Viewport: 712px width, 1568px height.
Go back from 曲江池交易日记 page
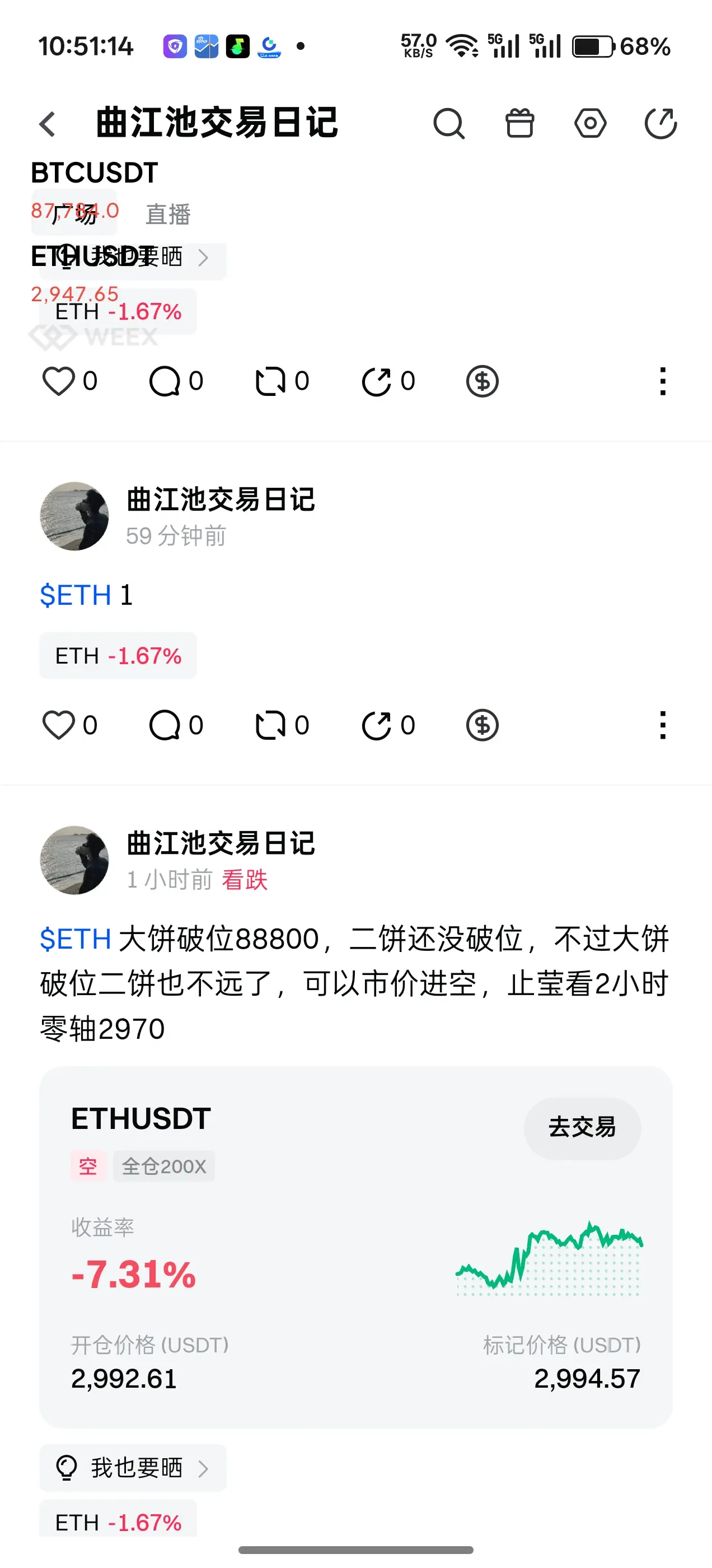click(48, 124)
